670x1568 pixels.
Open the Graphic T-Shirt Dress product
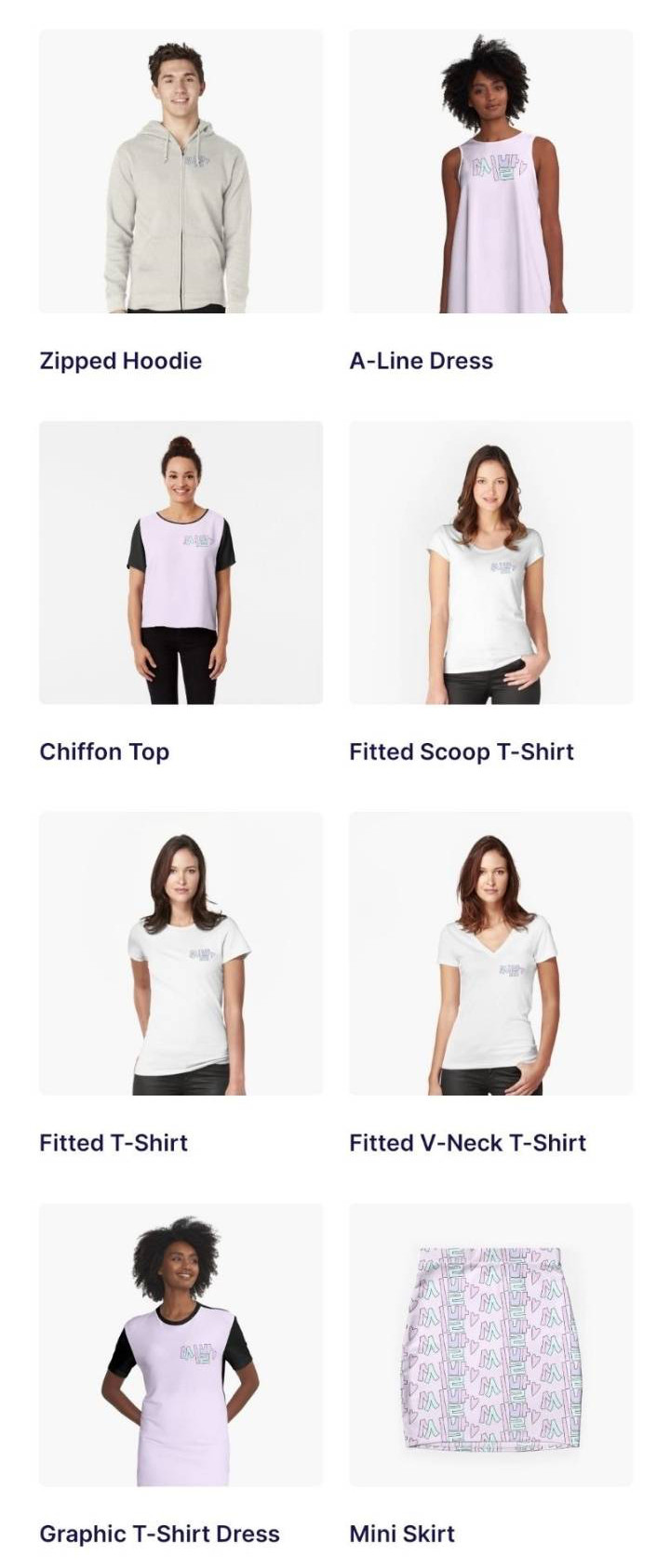coord(181,1344)
